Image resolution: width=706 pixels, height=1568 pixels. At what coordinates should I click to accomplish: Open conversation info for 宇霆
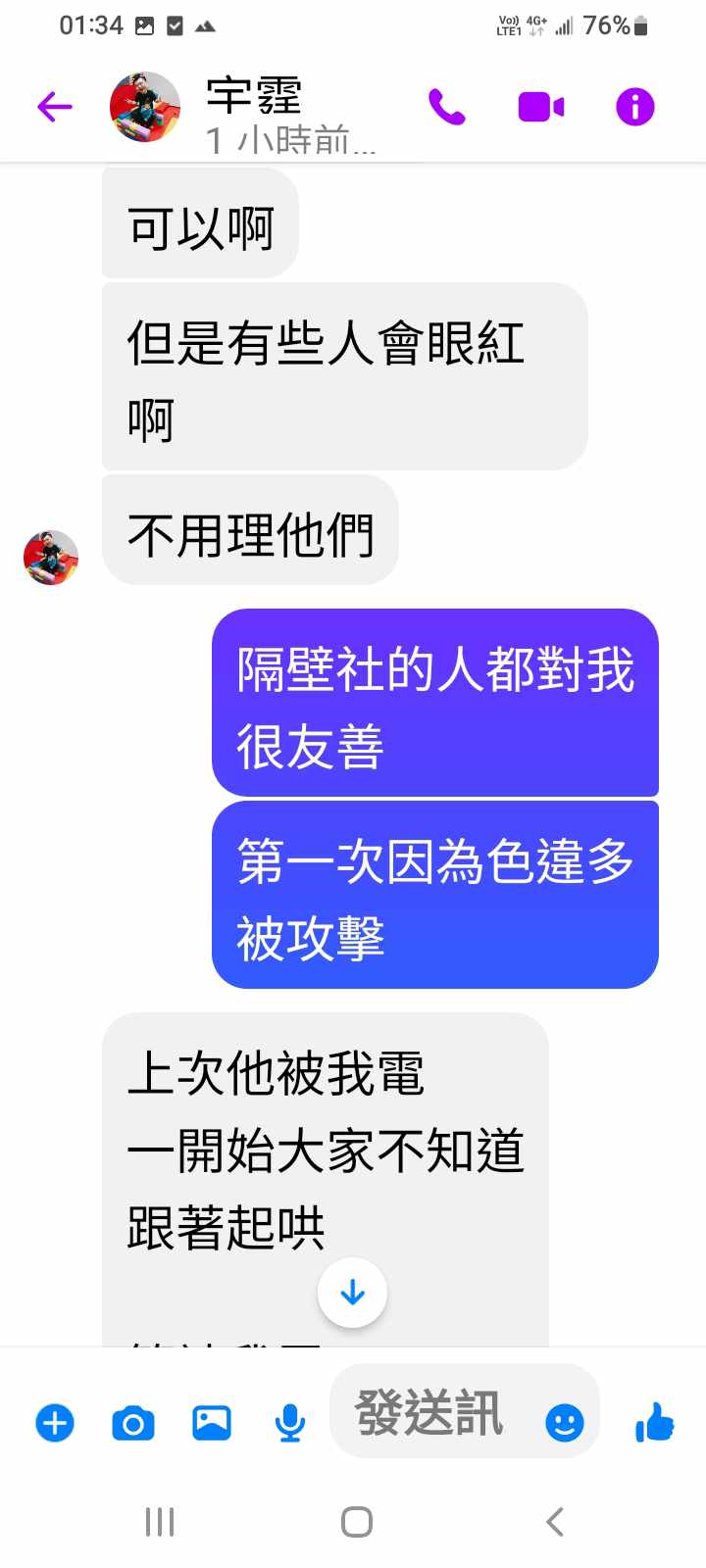[634, 106]
